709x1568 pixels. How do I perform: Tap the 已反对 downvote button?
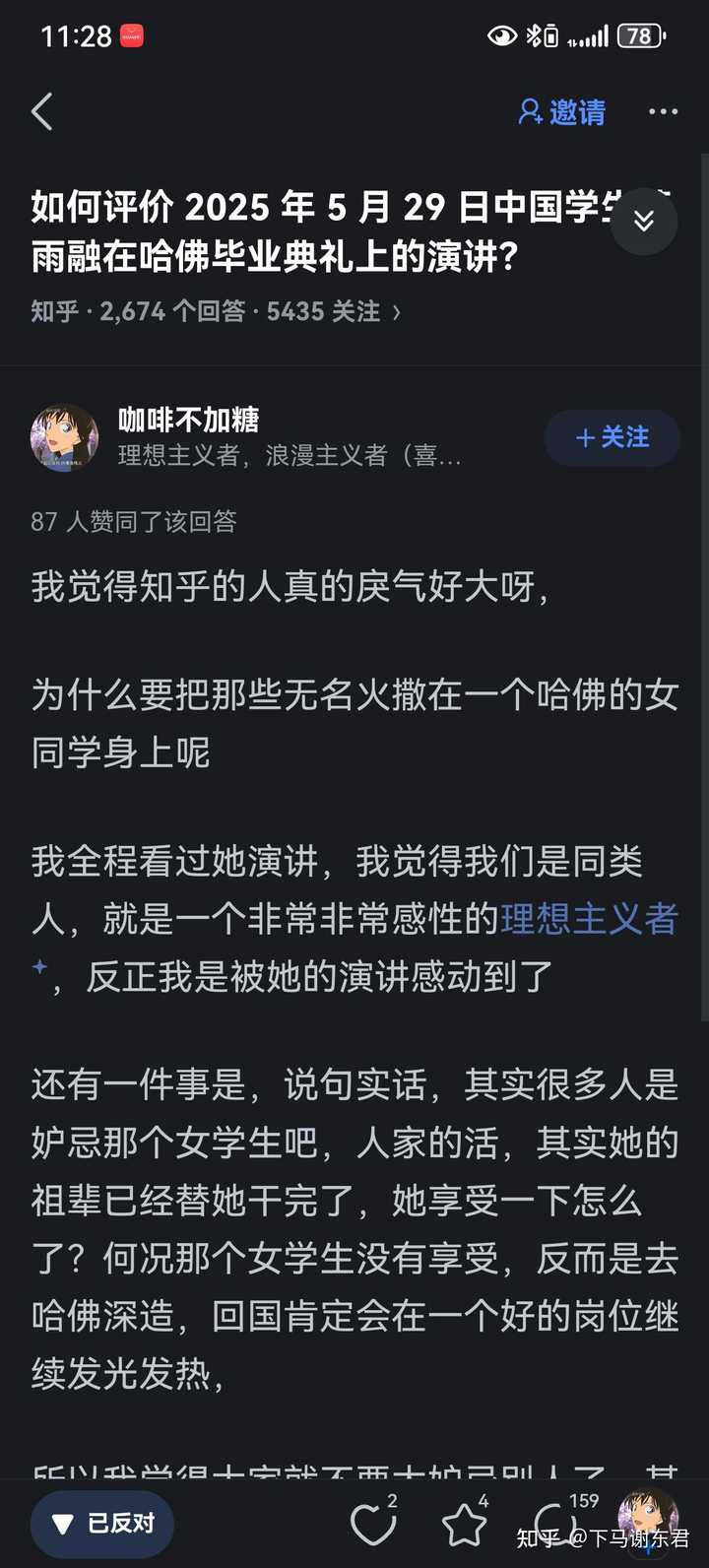pos(101,1524)
